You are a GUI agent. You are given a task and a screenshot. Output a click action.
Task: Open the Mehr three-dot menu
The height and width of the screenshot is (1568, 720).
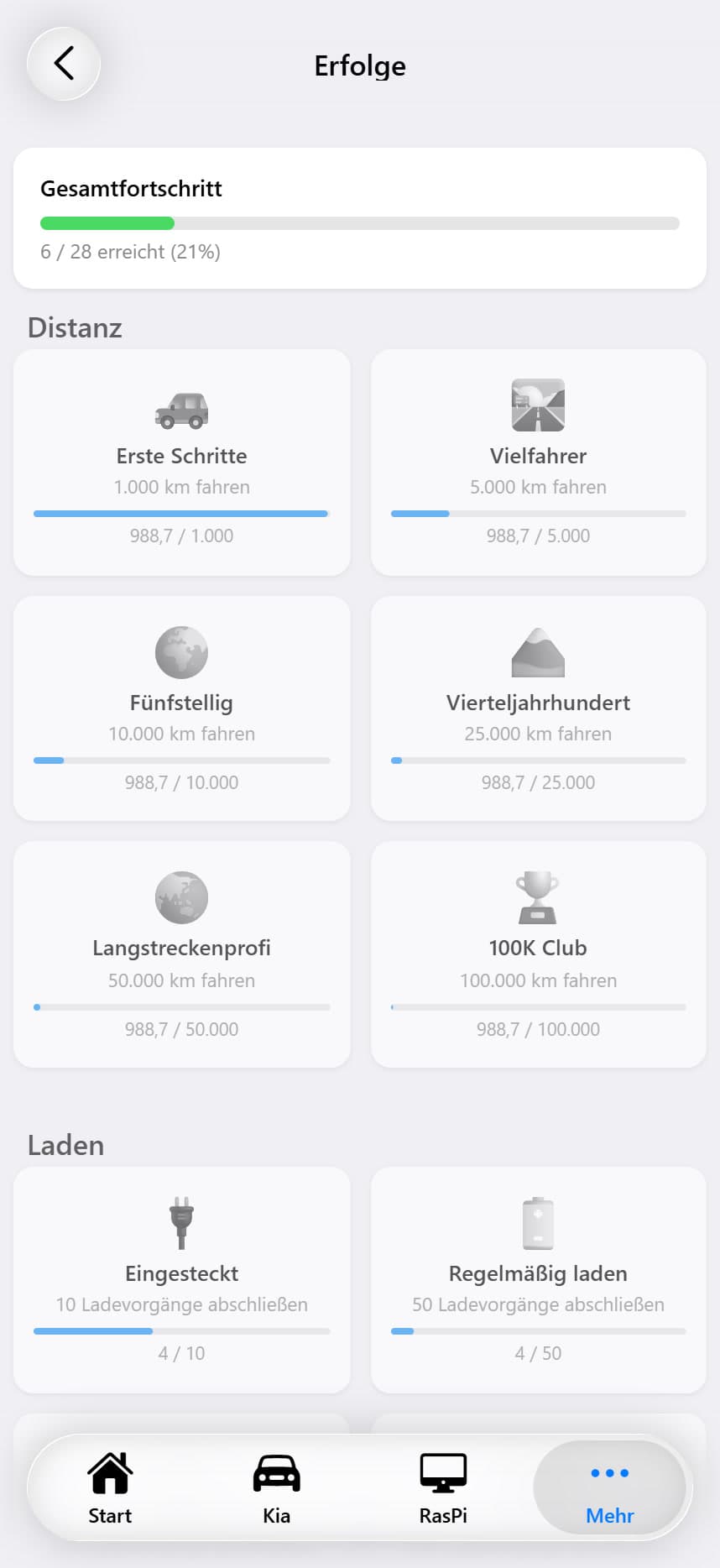coord(610,1487)
